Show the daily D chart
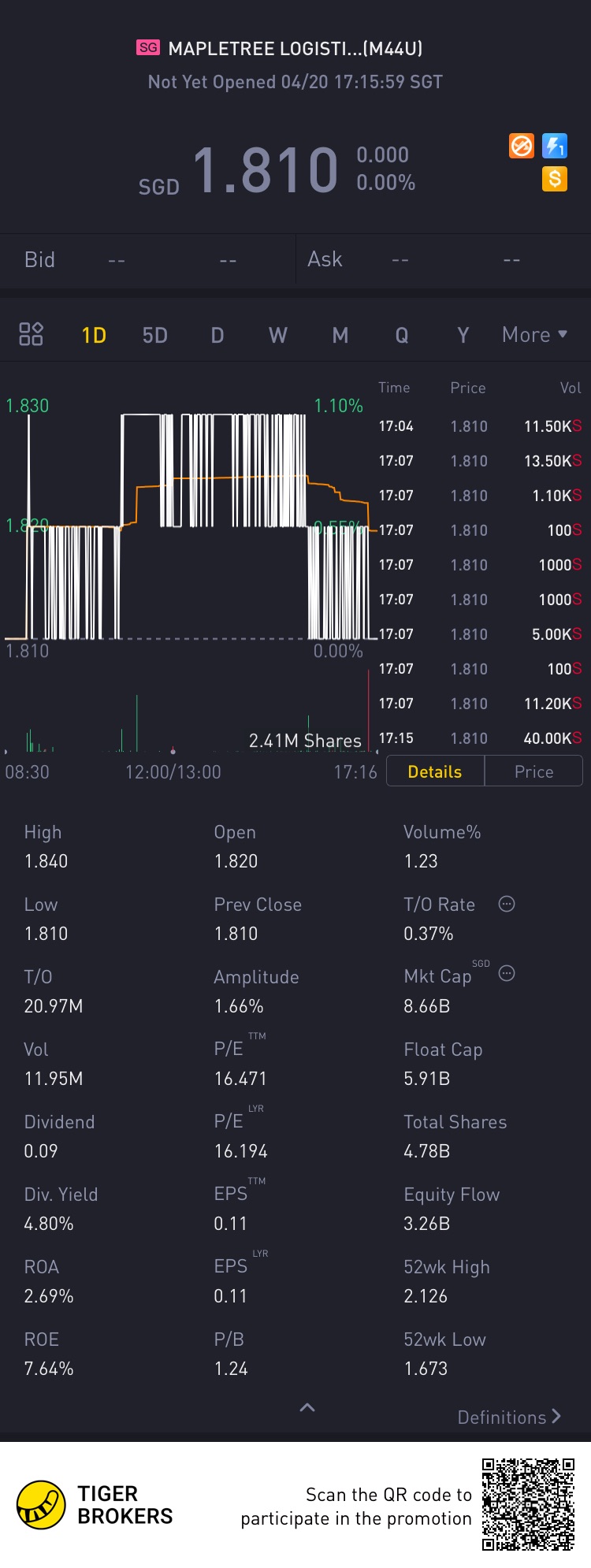 coord(217,335)
